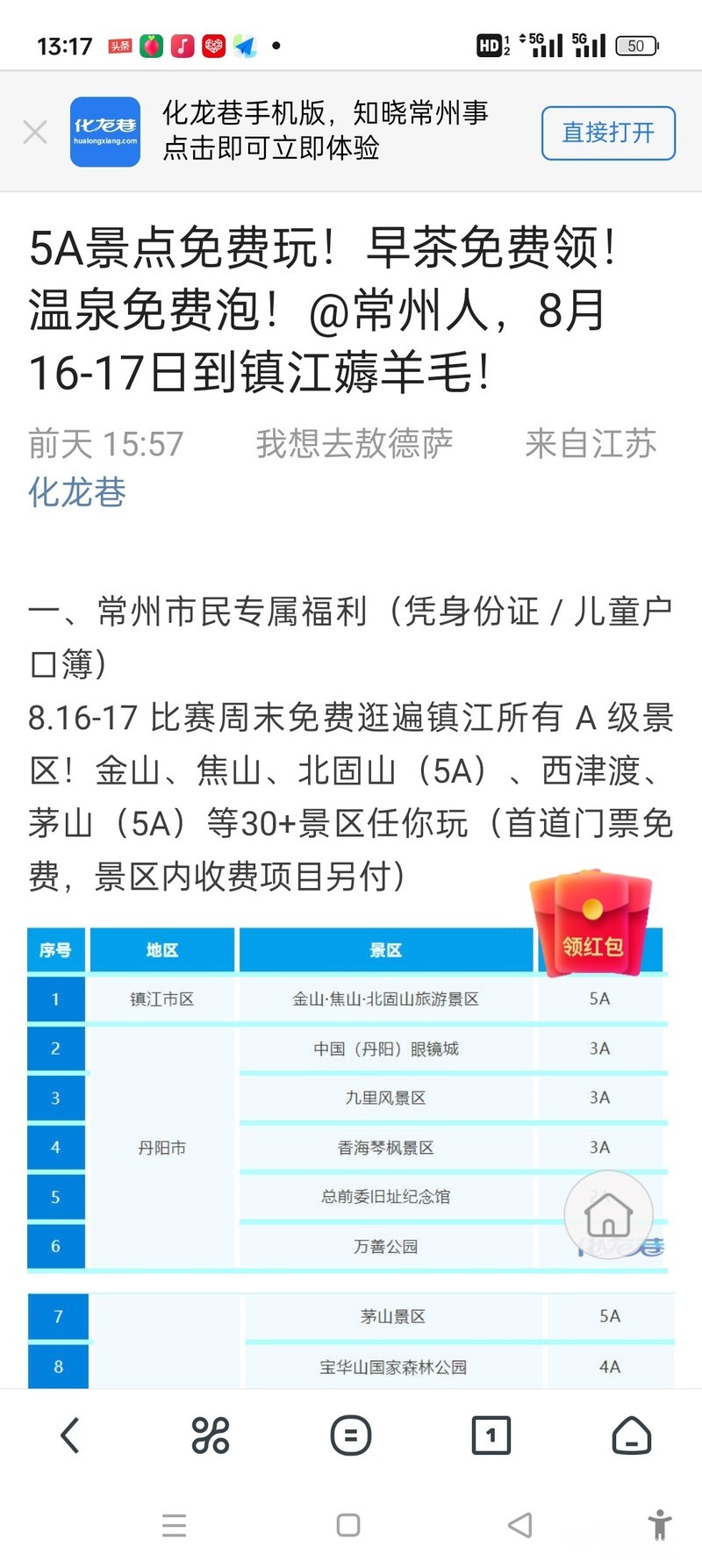View open browser tabs
Image resolution: width=702 pixels, height=1568 pixels.
coord(491,1436)
